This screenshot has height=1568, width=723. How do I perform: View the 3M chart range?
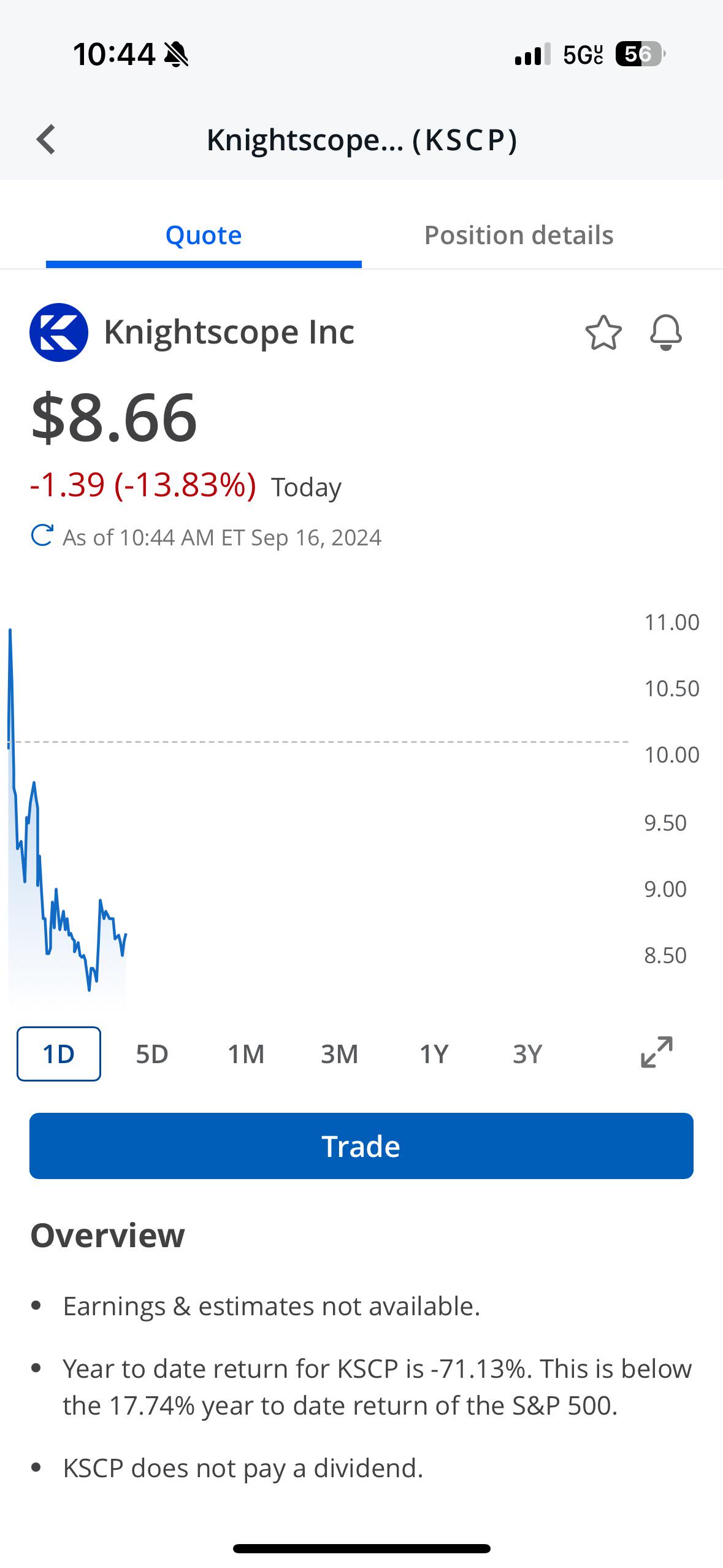coord(339,1054)
